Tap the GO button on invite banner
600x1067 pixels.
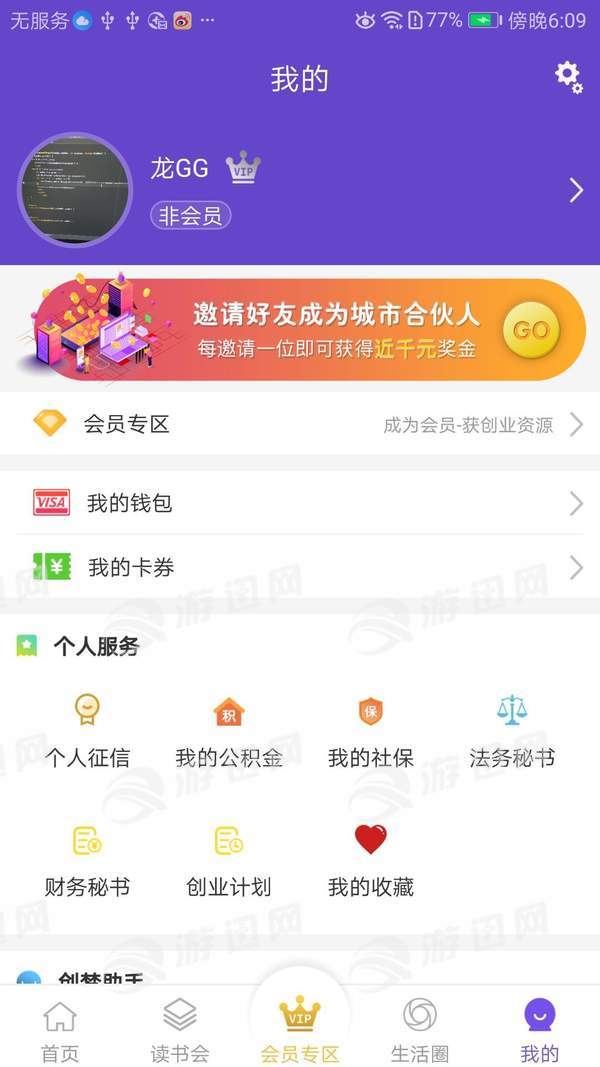pyautogui.click(x=530, y=330)
